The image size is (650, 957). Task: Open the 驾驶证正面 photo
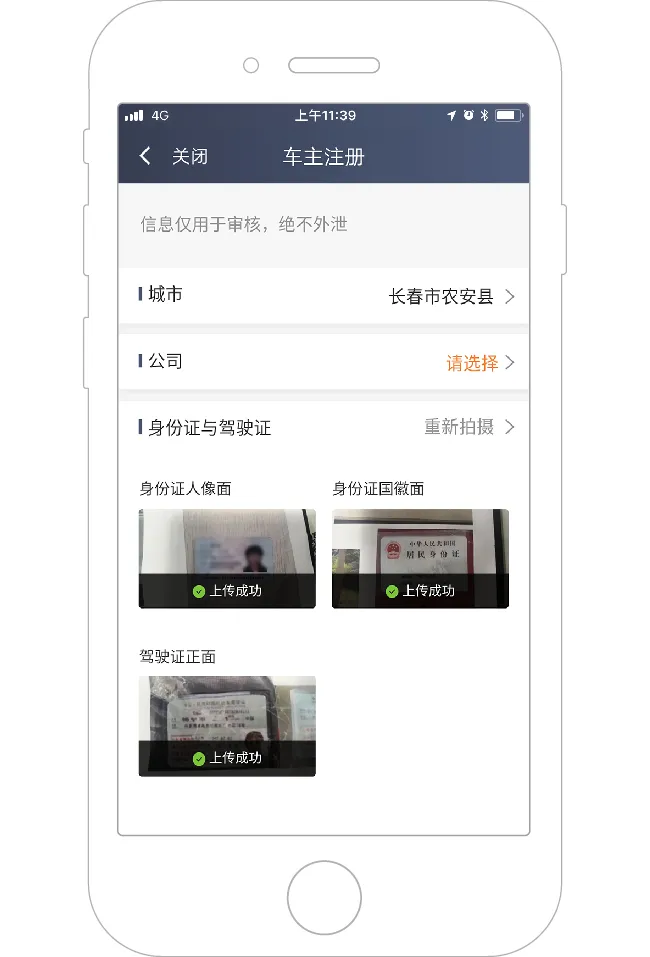(x=227, y=725)
